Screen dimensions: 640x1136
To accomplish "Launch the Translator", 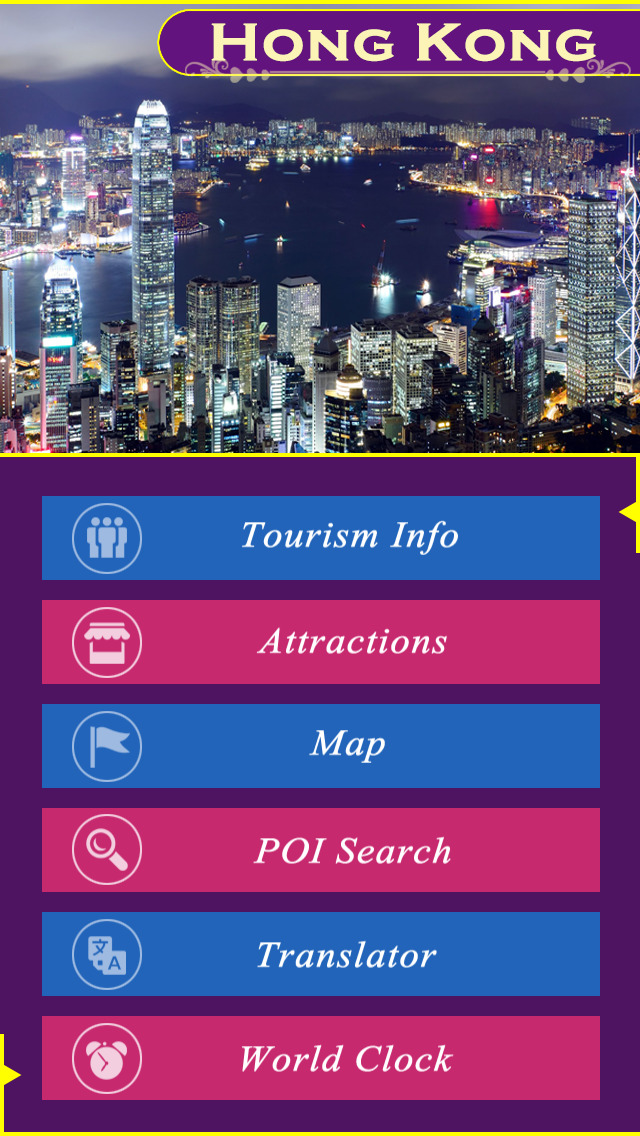I will point(321,954).
